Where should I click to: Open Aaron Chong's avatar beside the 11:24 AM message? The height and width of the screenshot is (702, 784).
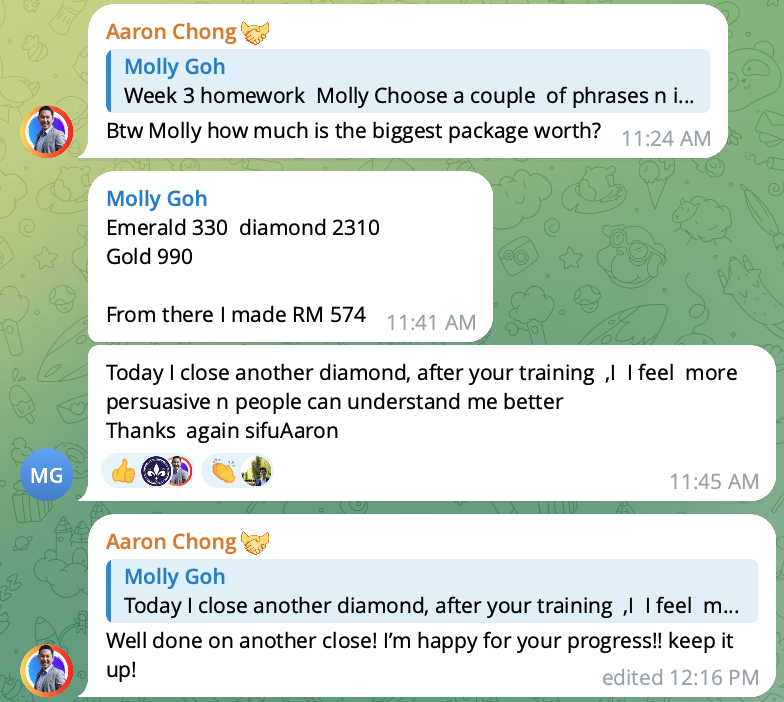[x=48, y=130]
